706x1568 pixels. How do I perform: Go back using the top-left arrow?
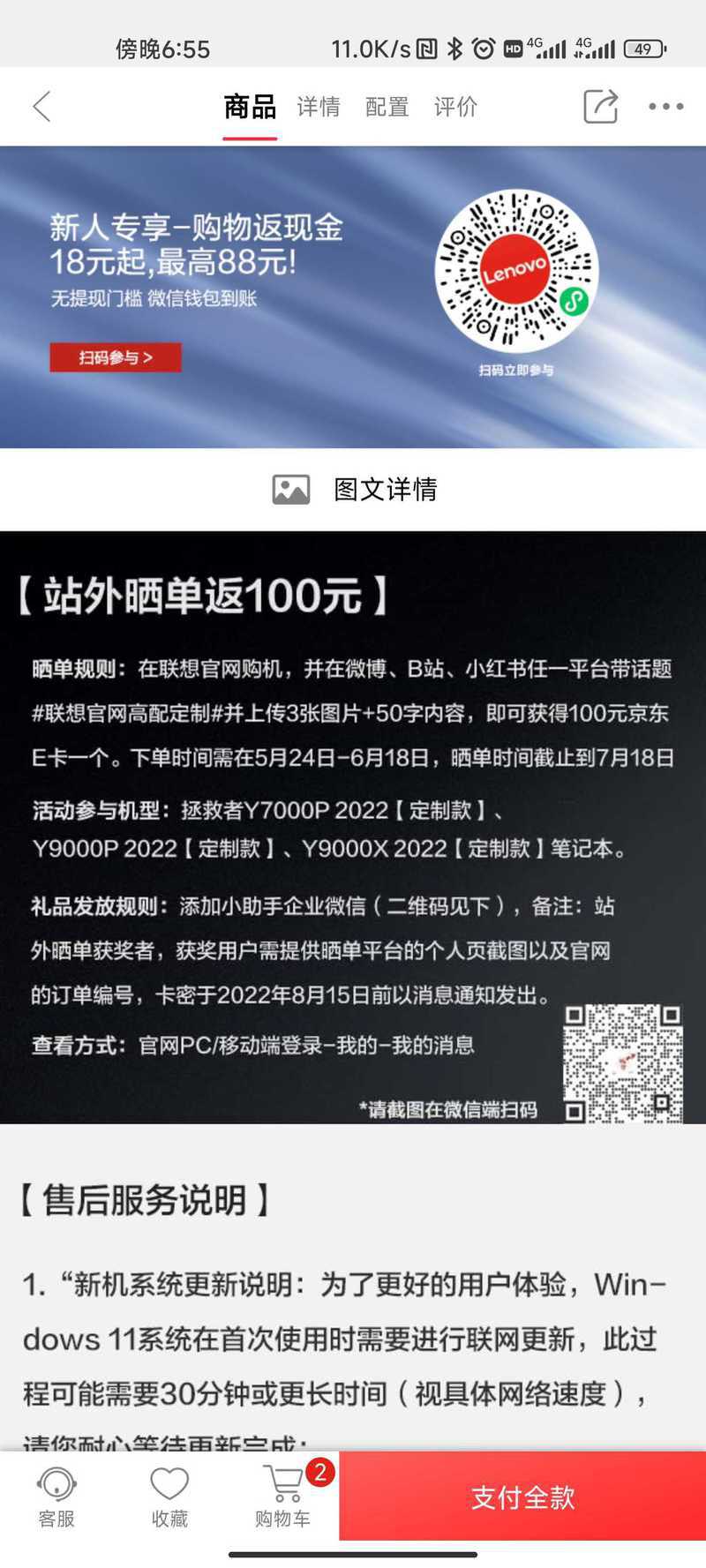click(x=41, y=107)
